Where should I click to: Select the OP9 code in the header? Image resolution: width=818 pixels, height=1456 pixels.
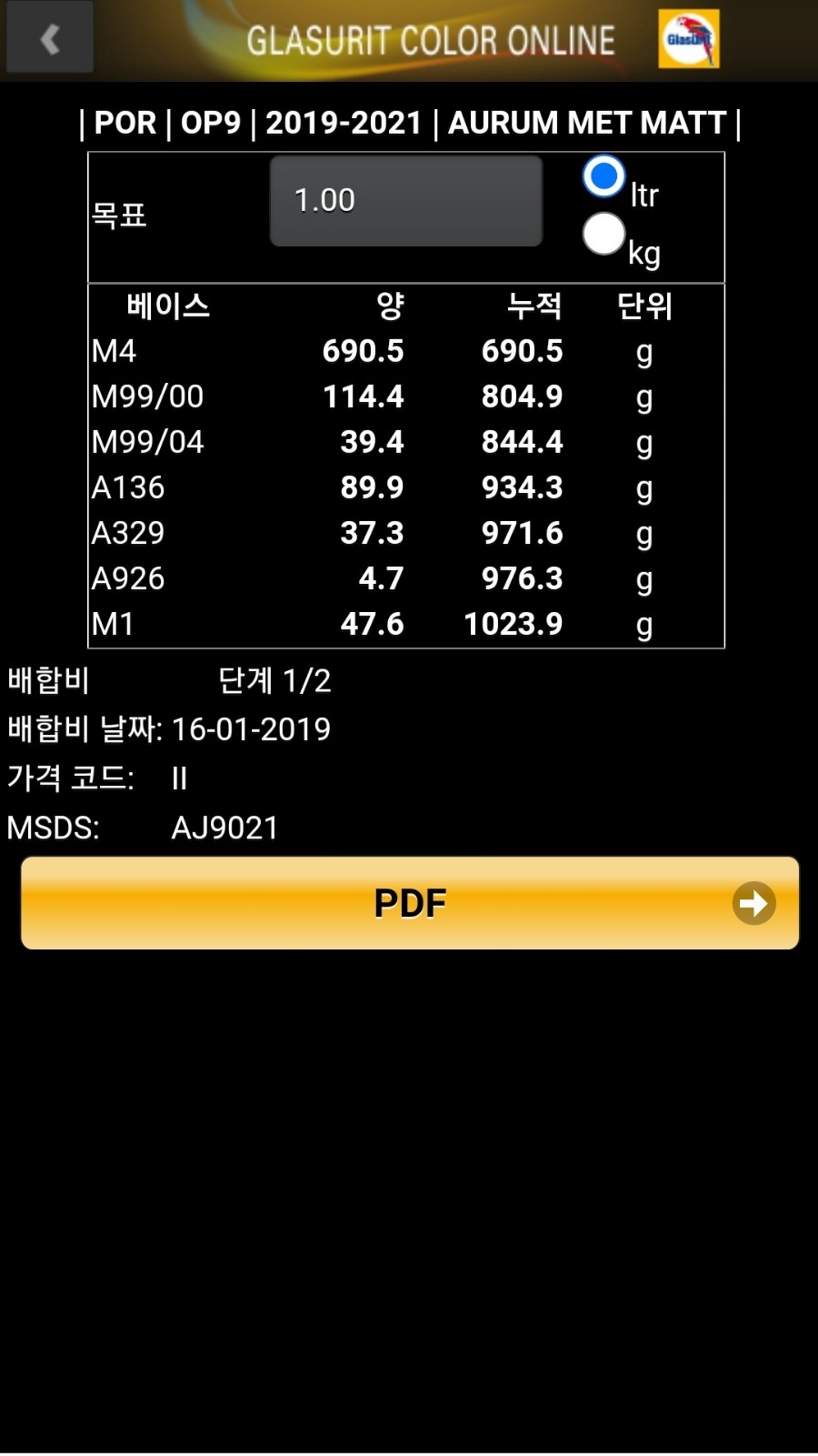click(x=213, y=123)
